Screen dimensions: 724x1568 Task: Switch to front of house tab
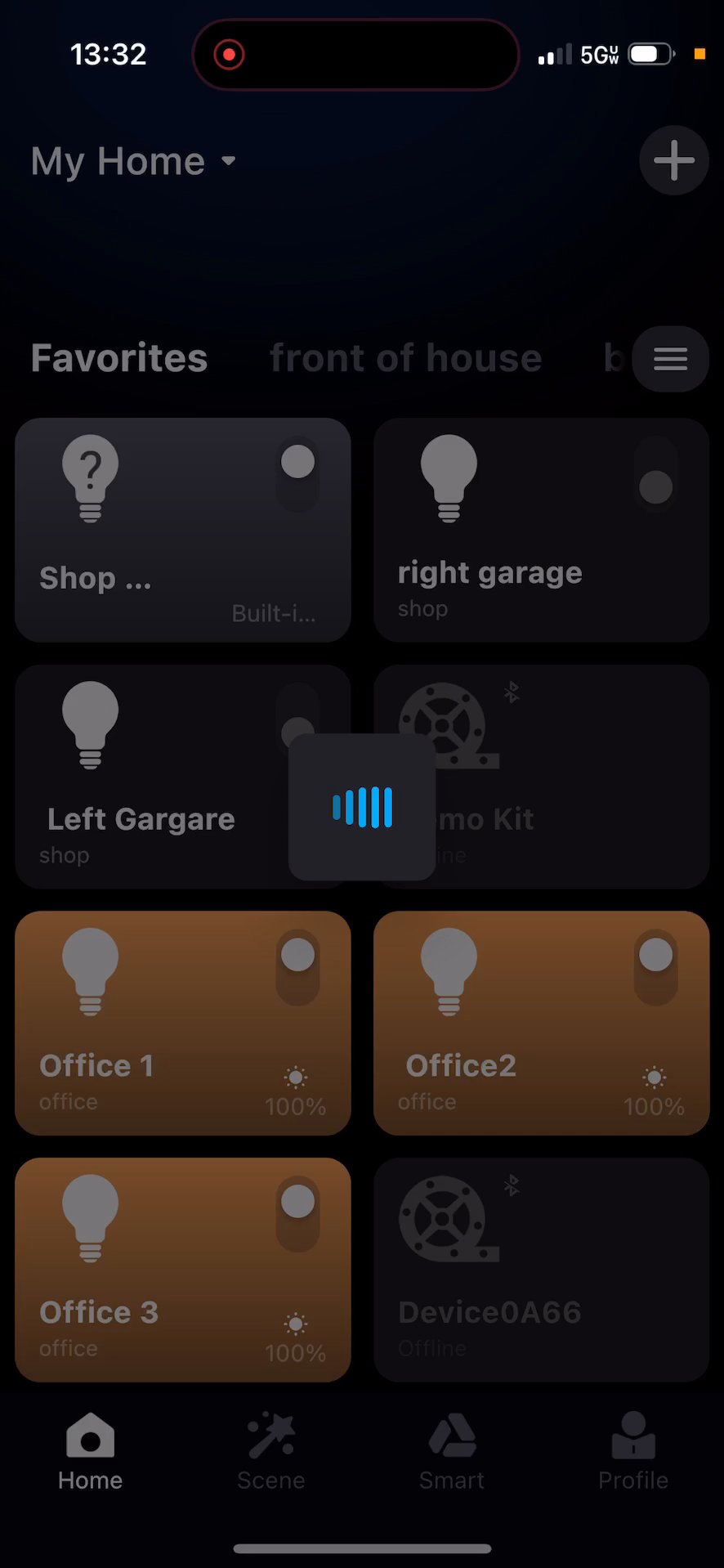[x=405, y=359]
